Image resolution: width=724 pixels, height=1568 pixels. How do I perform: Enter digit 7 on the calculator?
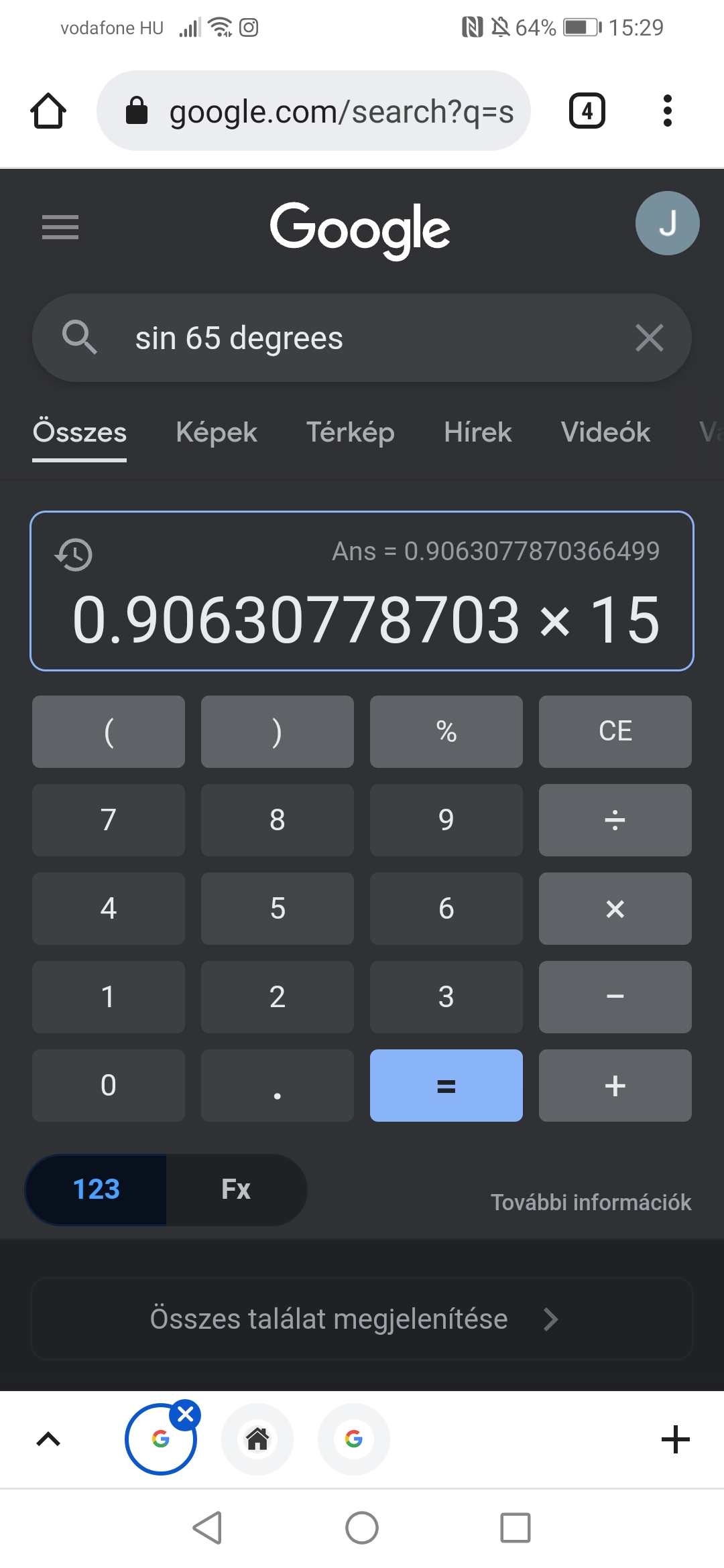coord(108,820)
